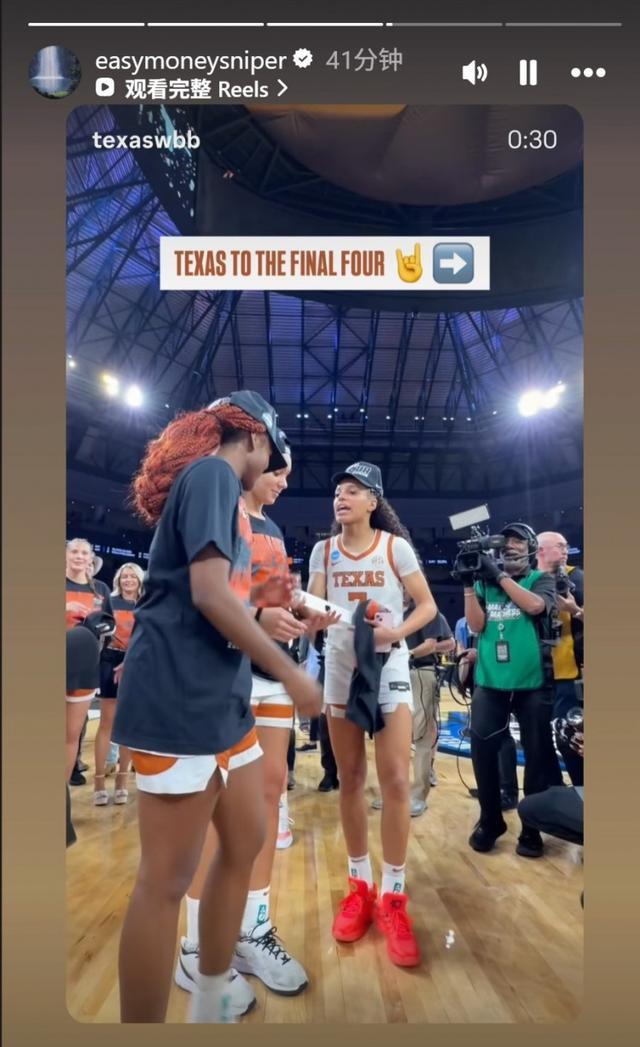Viewport: 640px width, 1047px height.
Task: Open the three-dot more options menu
Action: click(x=588, y=72)
